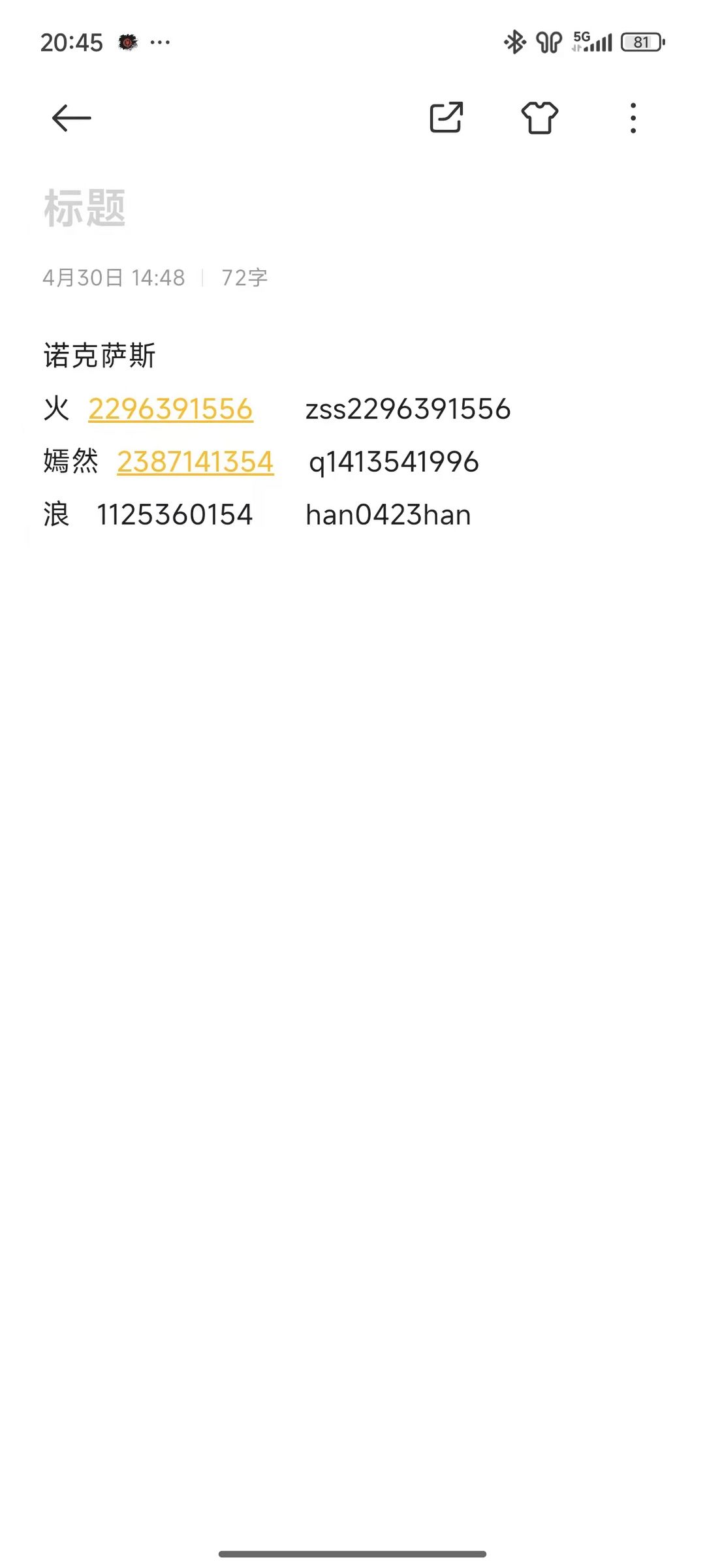Tap the 标题 title field
This screenshot has height=1568, width=705.
85,209
